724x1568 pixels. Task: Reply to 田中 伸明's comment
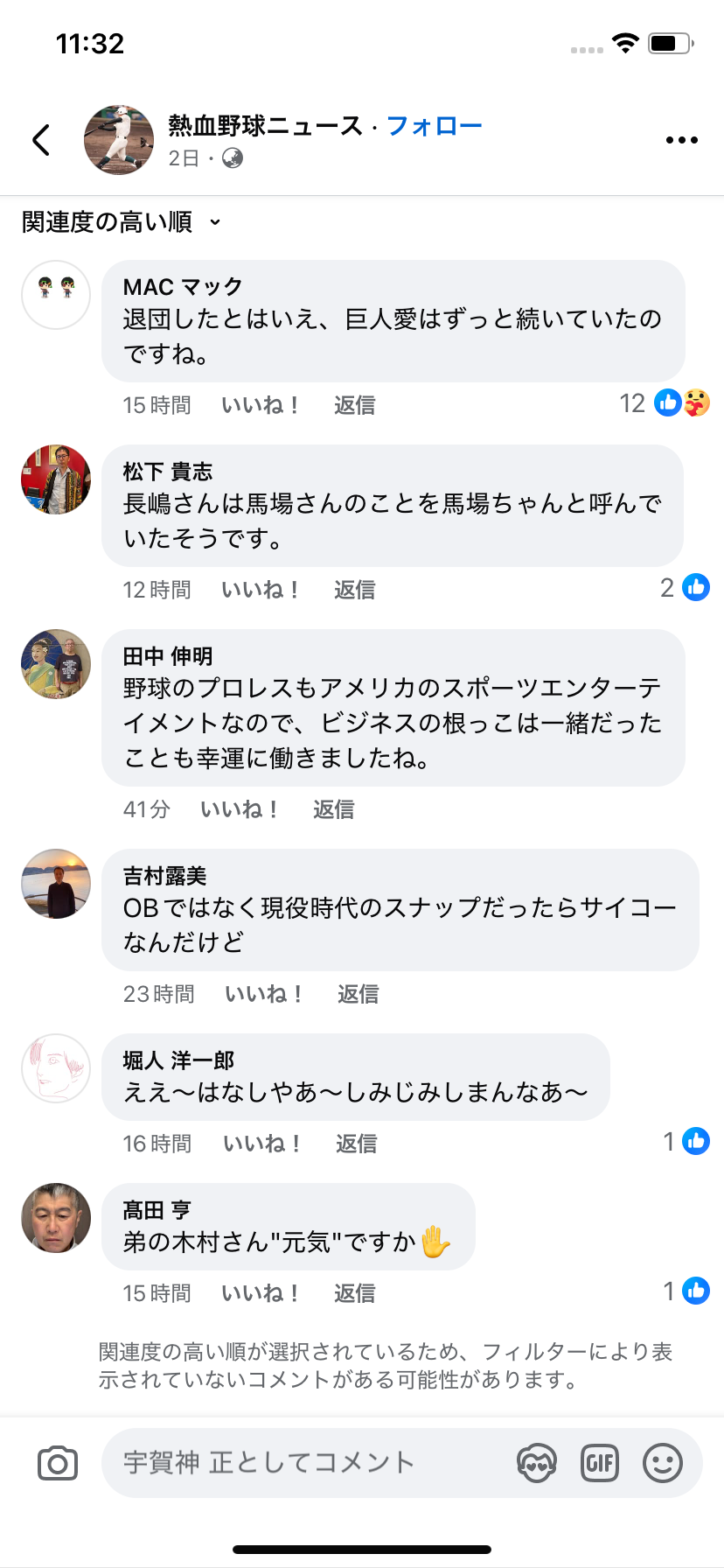click(333, 809)
